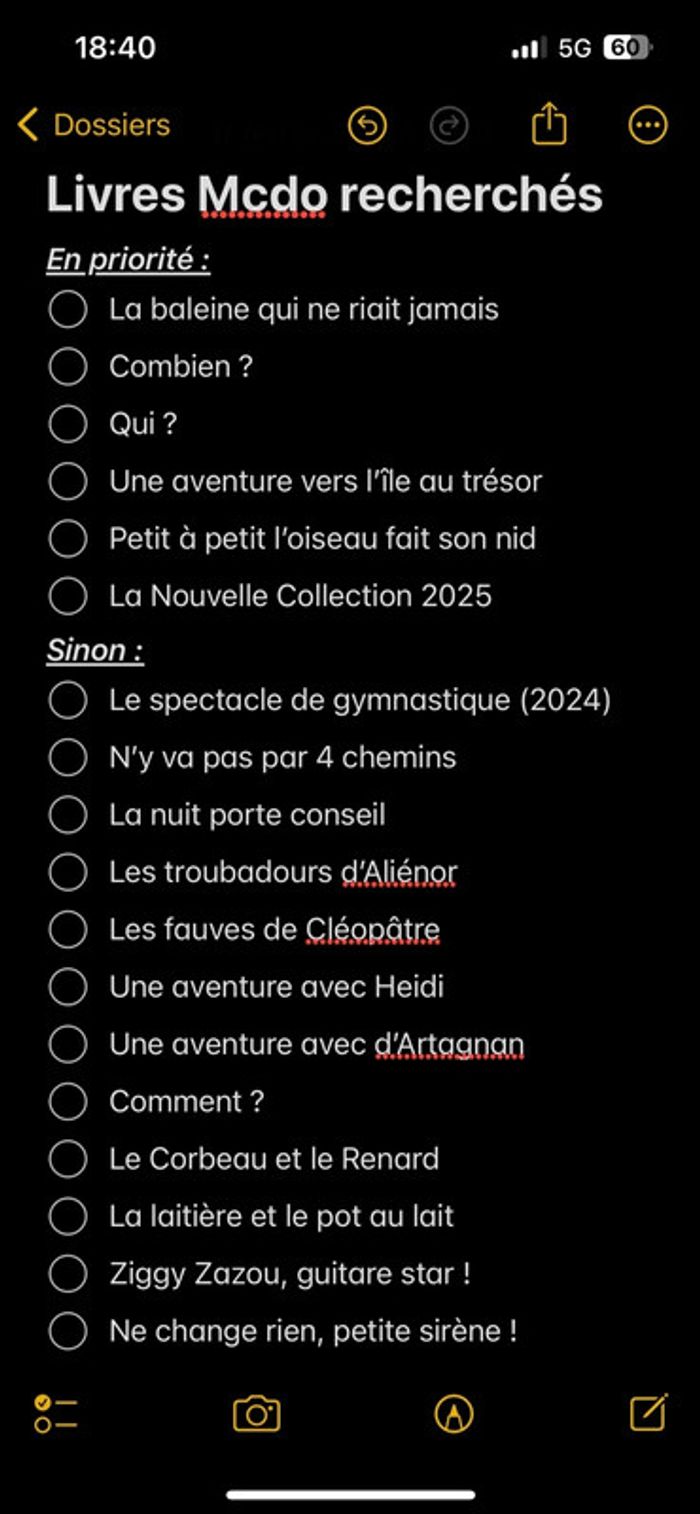Open the markup pen tool
Viewport: 700px width, 1514px height.
coord(454,1413)
